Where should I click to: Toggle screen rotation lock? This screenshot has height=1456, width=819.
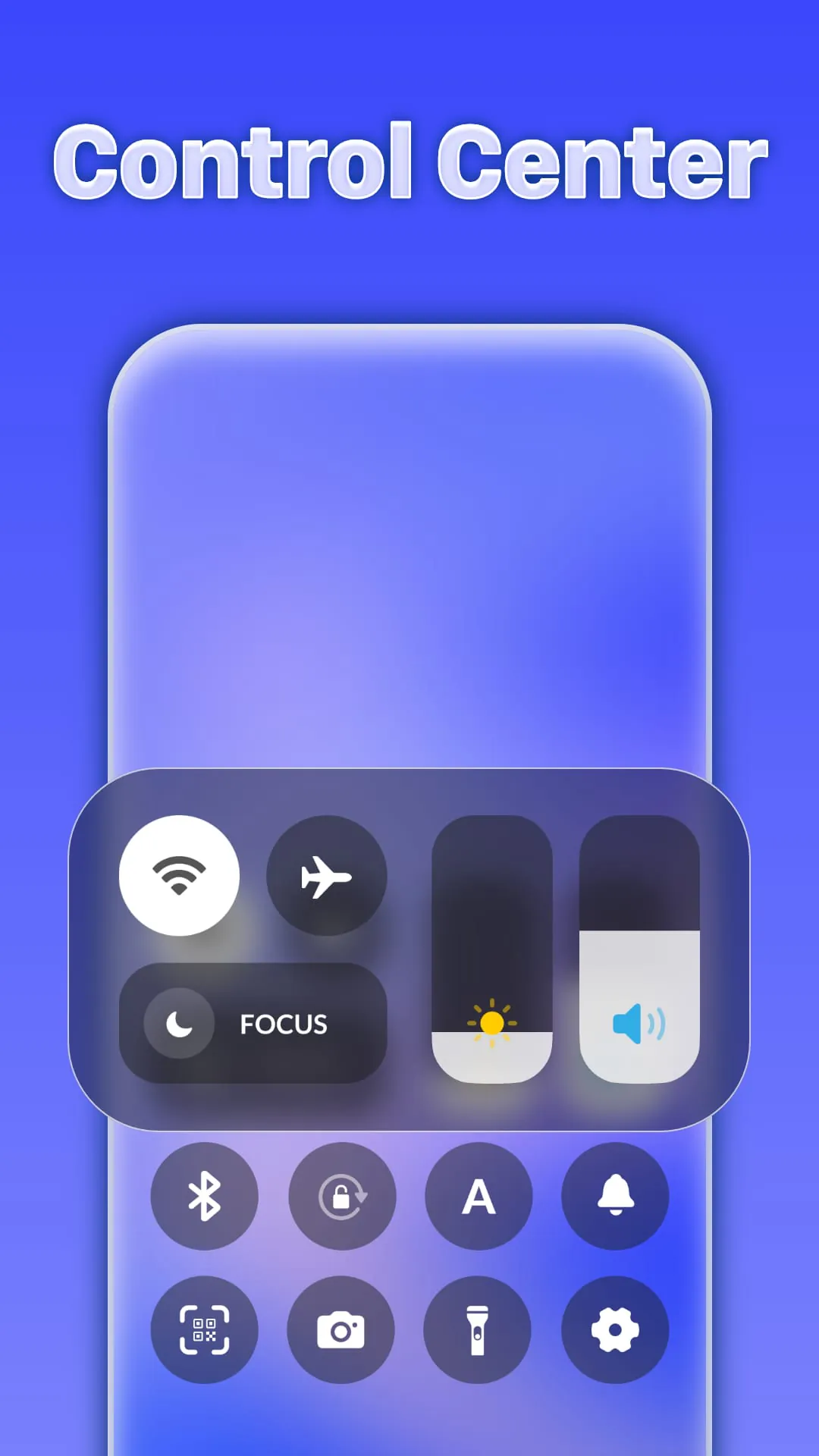coord(342,1196)
